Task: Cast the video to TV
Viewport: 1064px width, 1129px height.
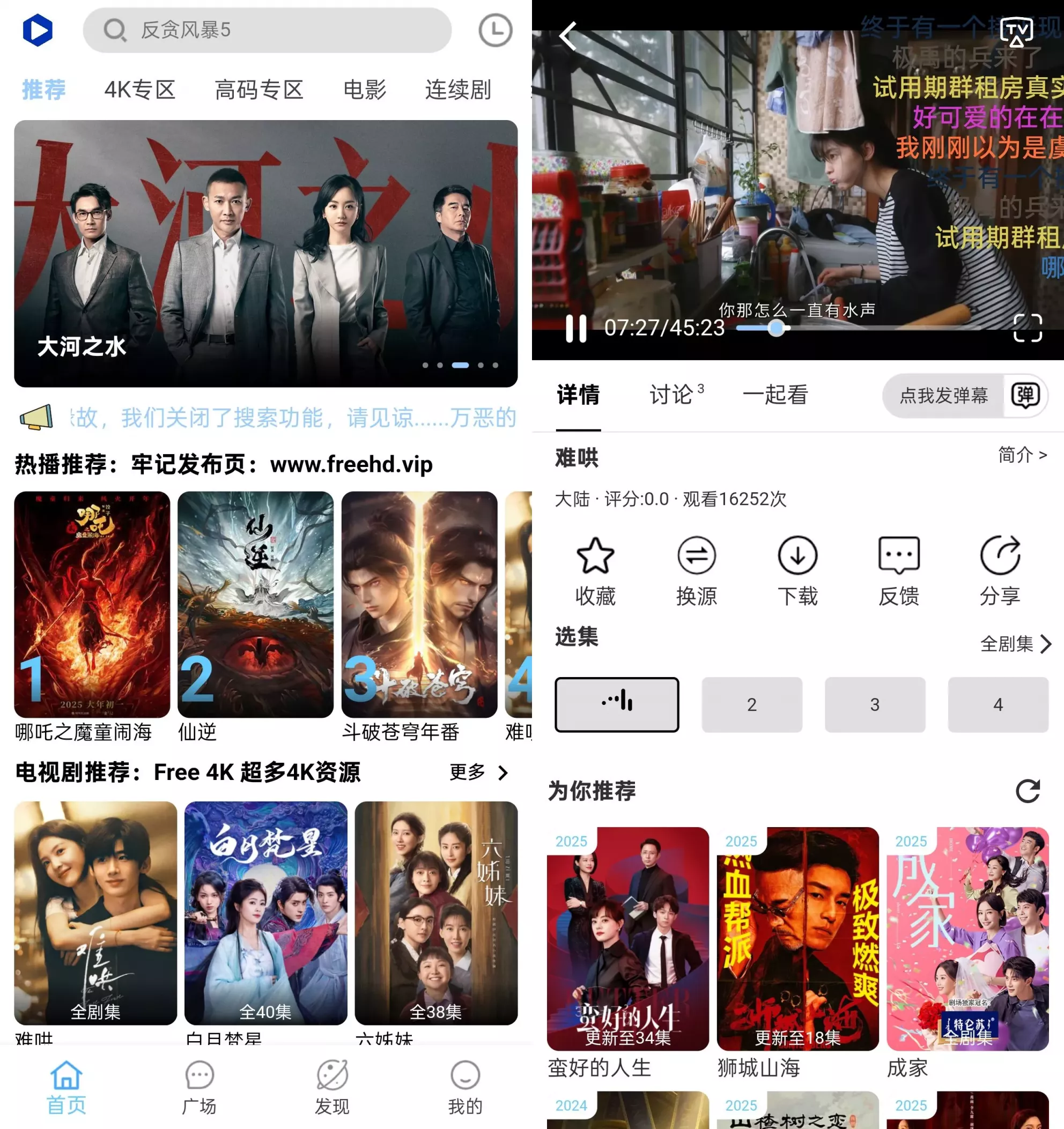Action: coord(1016,32)
